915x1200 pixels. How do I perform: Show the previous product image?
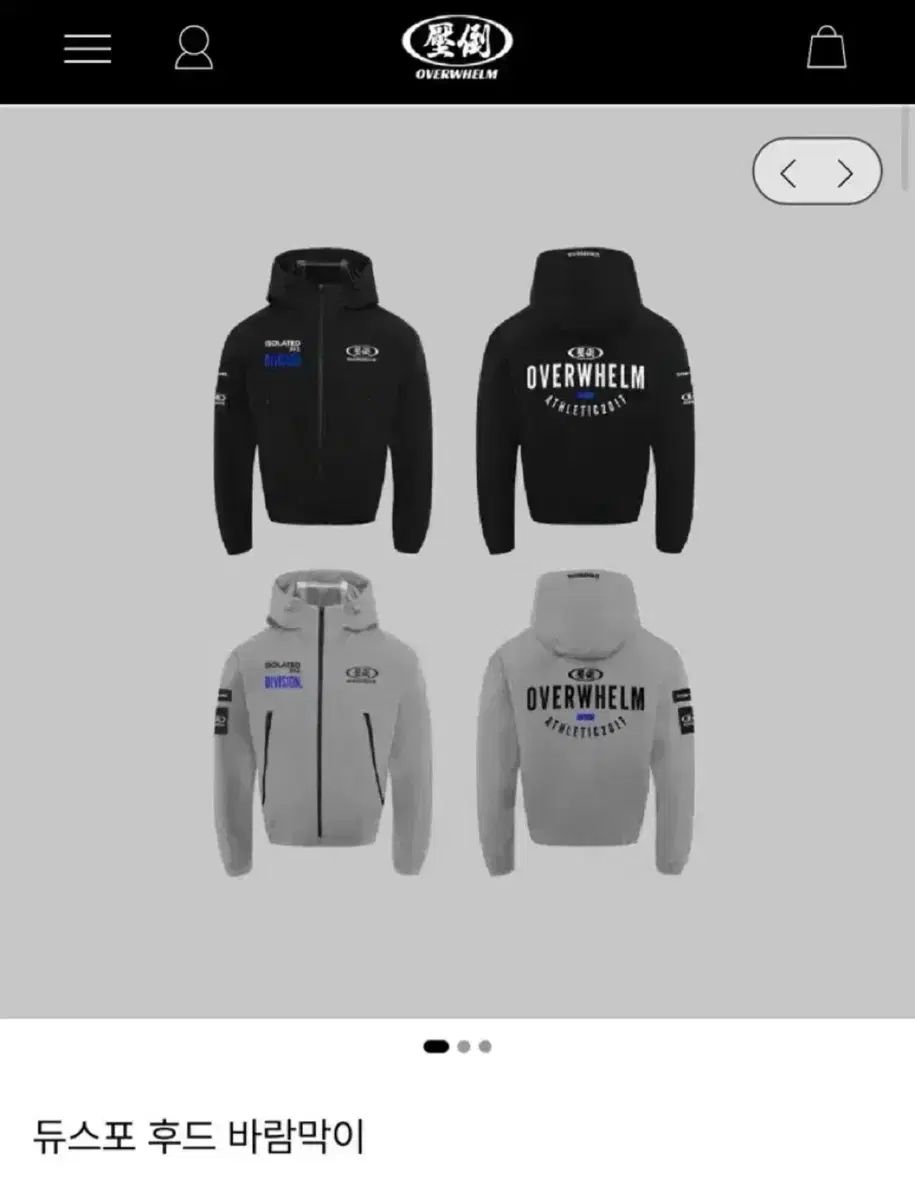(x=788, y=174)
